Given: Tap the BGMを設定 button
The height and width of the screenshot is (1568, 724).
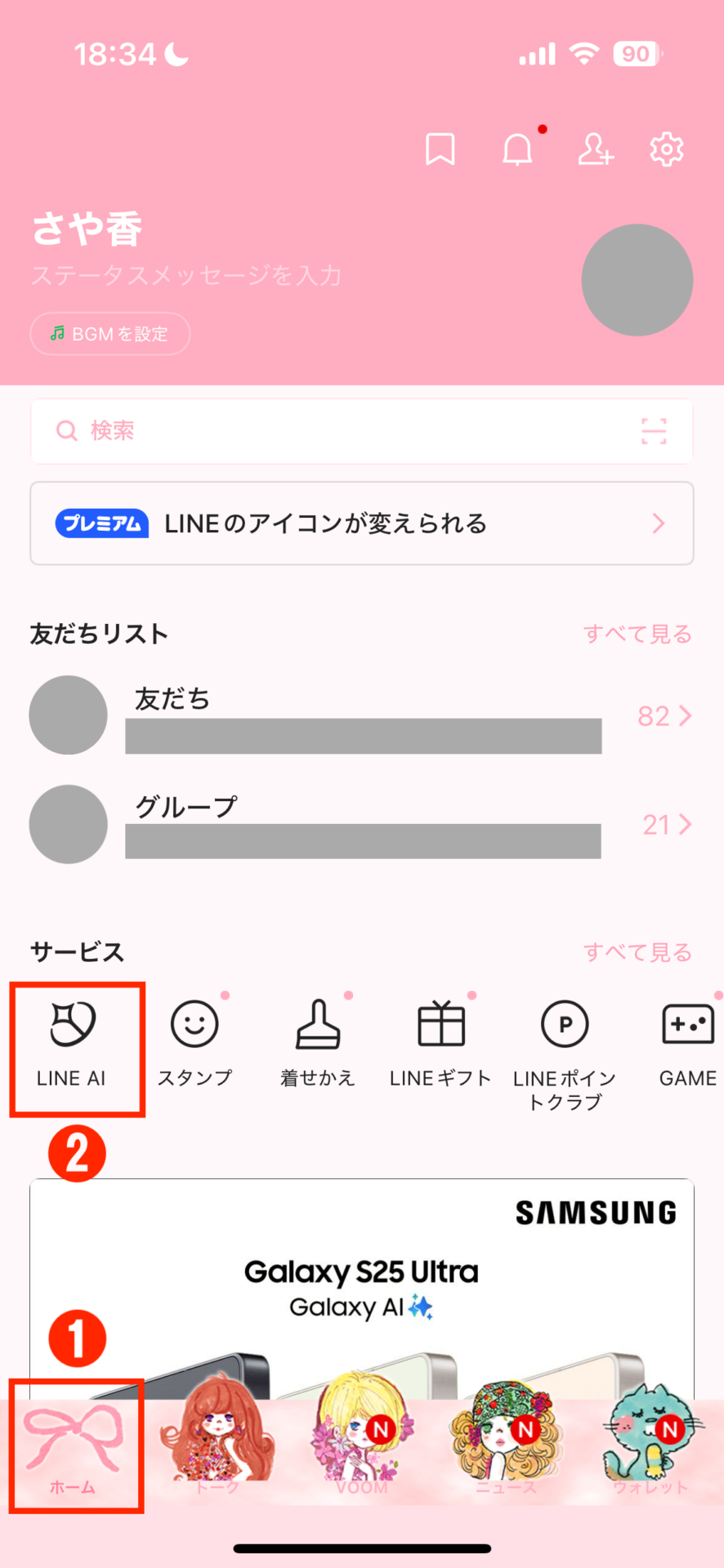Looking at the screenshot, I should (x=110, y=334).
